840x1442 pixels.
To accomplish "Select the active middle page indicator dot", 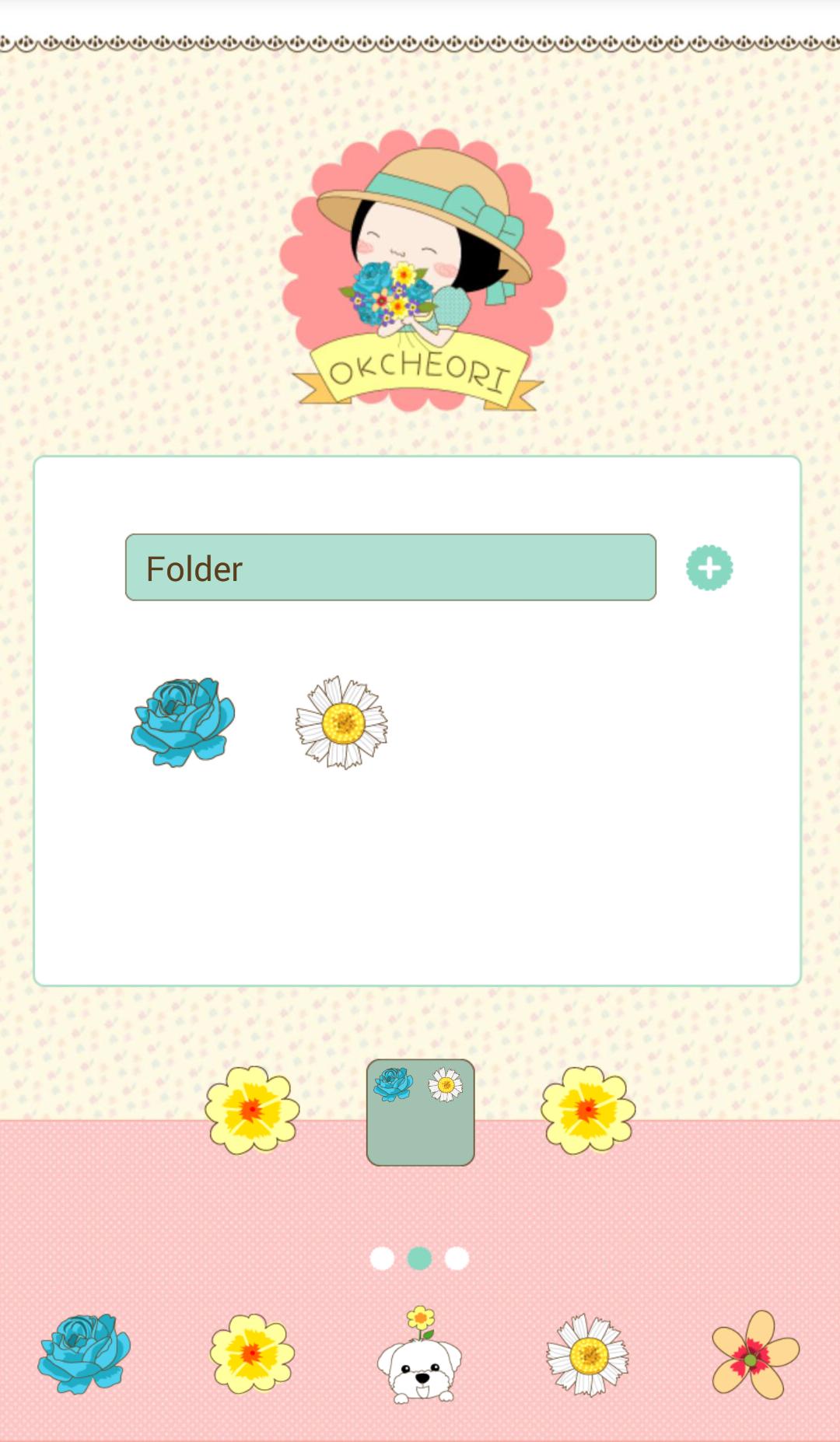I will click(419, 1258).
